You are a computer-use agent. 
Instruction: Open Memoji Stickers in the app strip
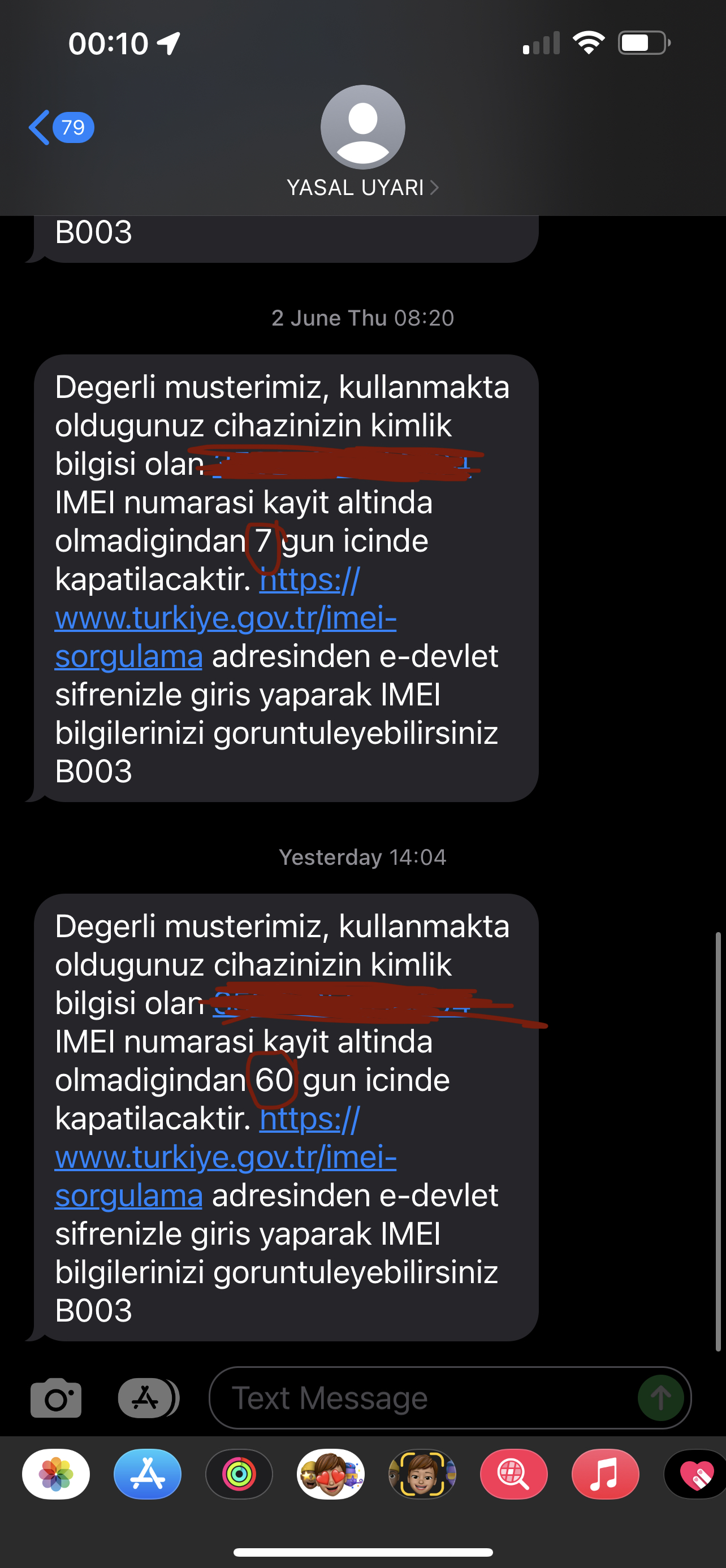[331, 1474]
